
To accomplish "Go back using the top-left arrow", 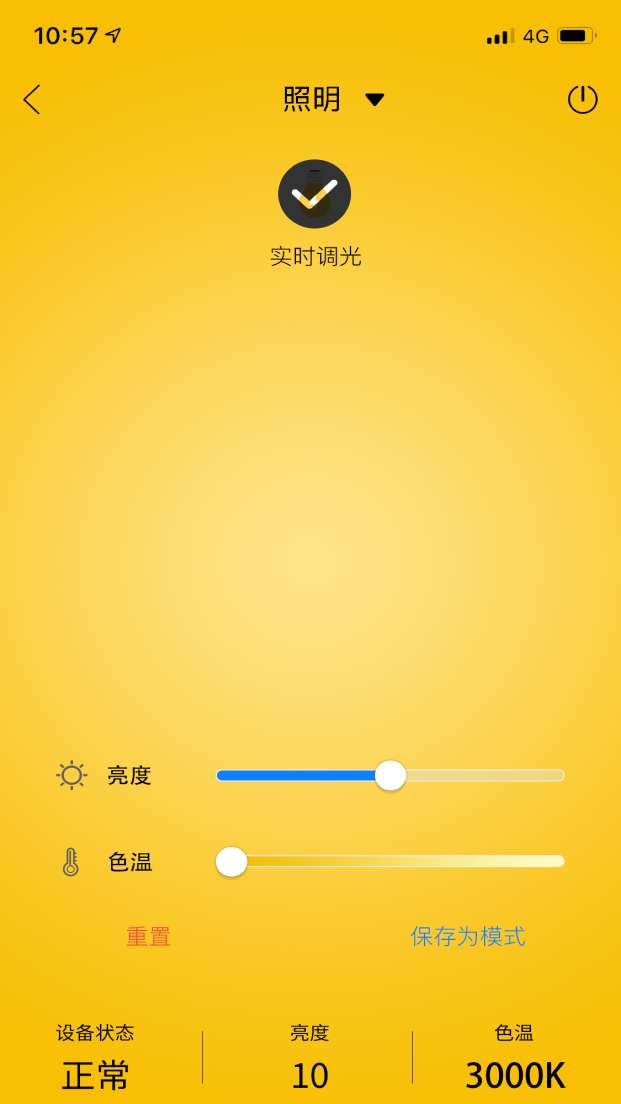I will pyautogui.click(x=32, y=100).
